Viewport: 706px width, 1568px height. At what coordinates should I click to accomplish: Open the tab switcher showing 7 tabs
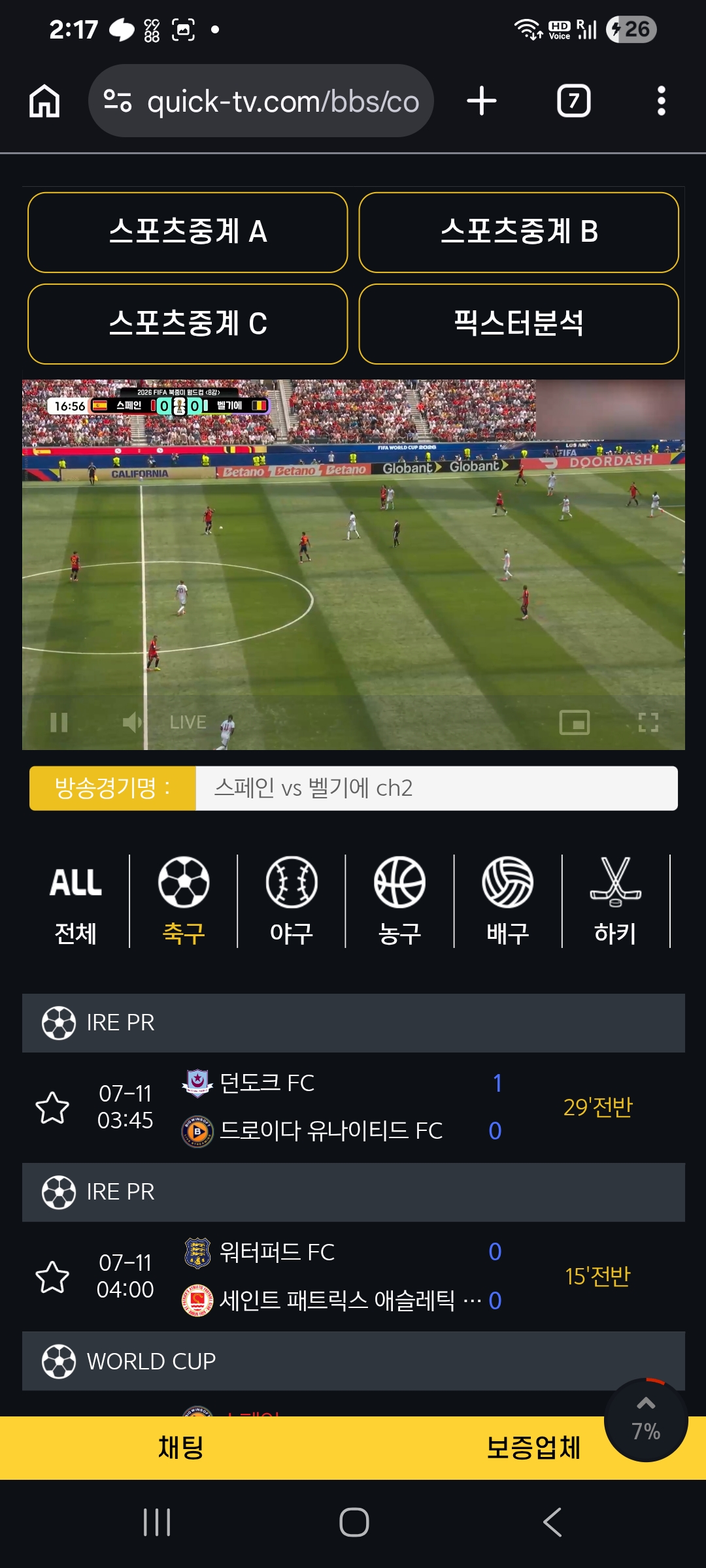[573, 101]
